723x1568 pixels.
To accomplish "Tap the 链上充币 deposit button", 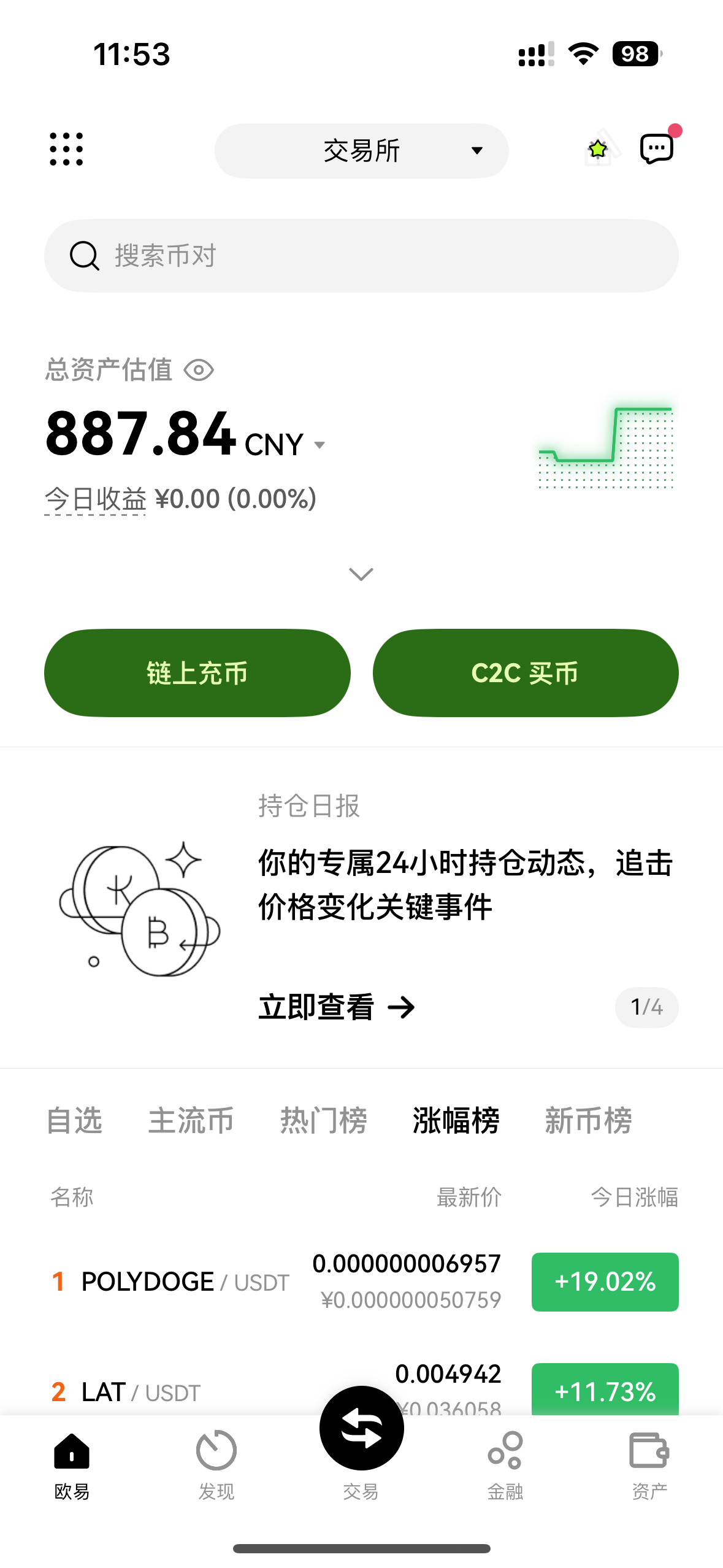I will point(197,673).
